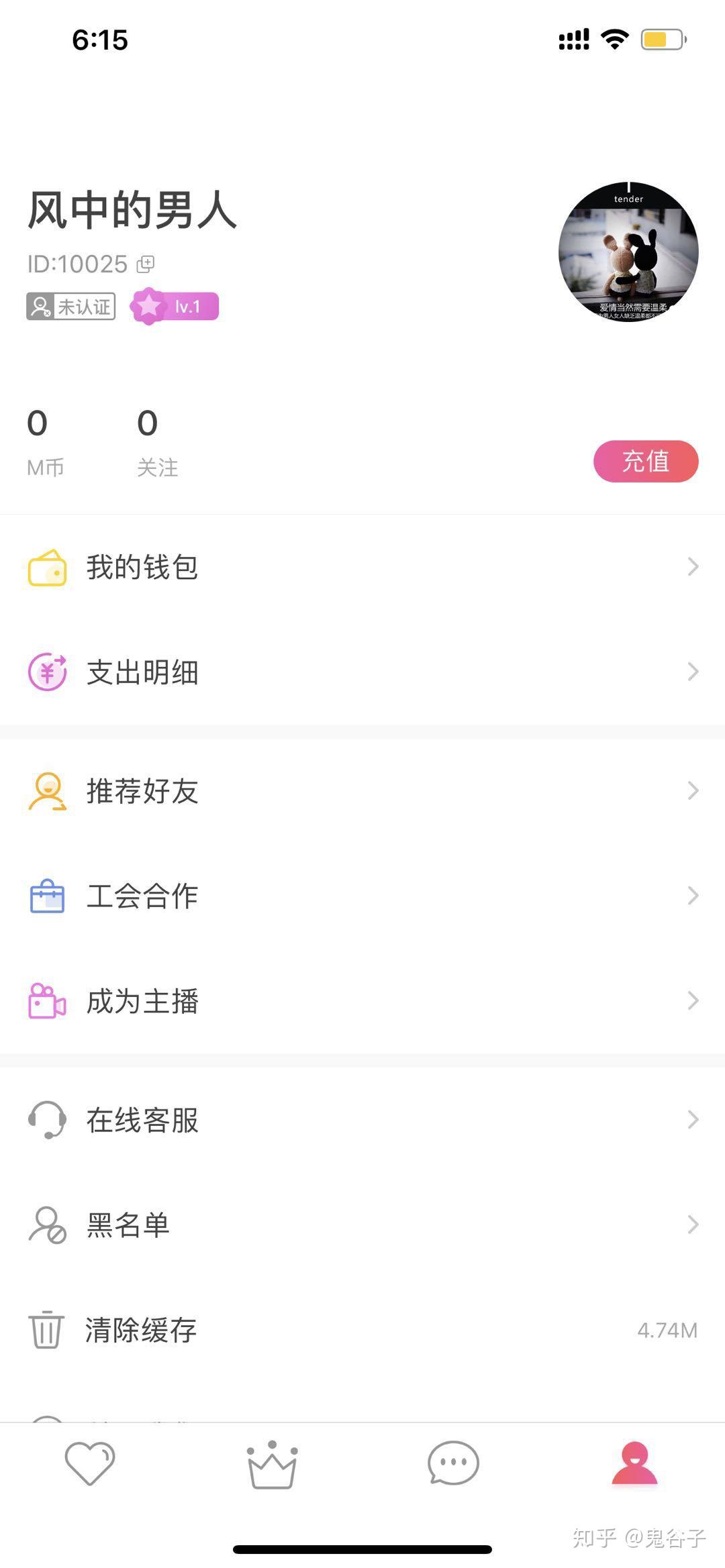This screenshot has width=725, height=1568.
Task: Go to the messages chat tab
Action: (453, 1463)
